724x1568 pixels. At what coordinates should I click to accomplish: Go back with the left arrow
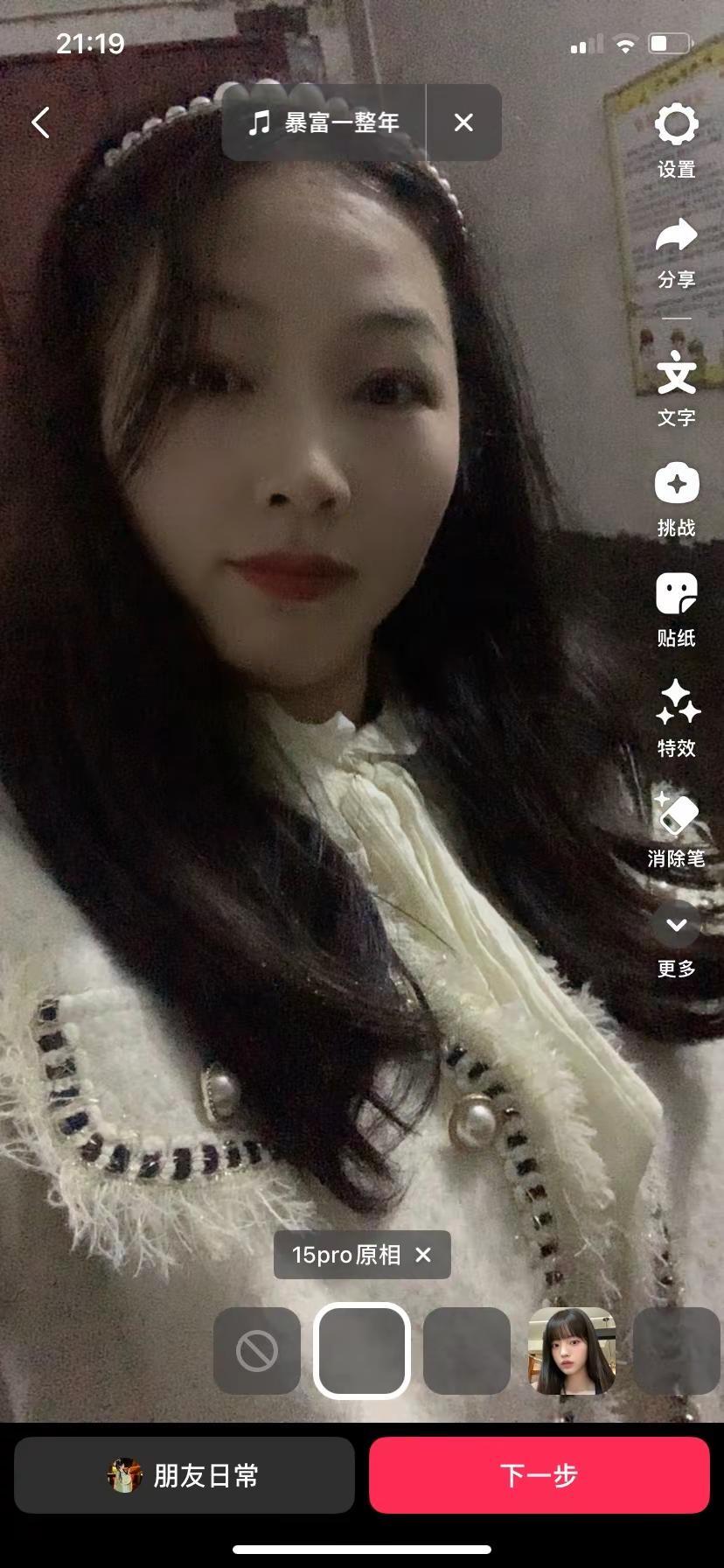point(39,122)
